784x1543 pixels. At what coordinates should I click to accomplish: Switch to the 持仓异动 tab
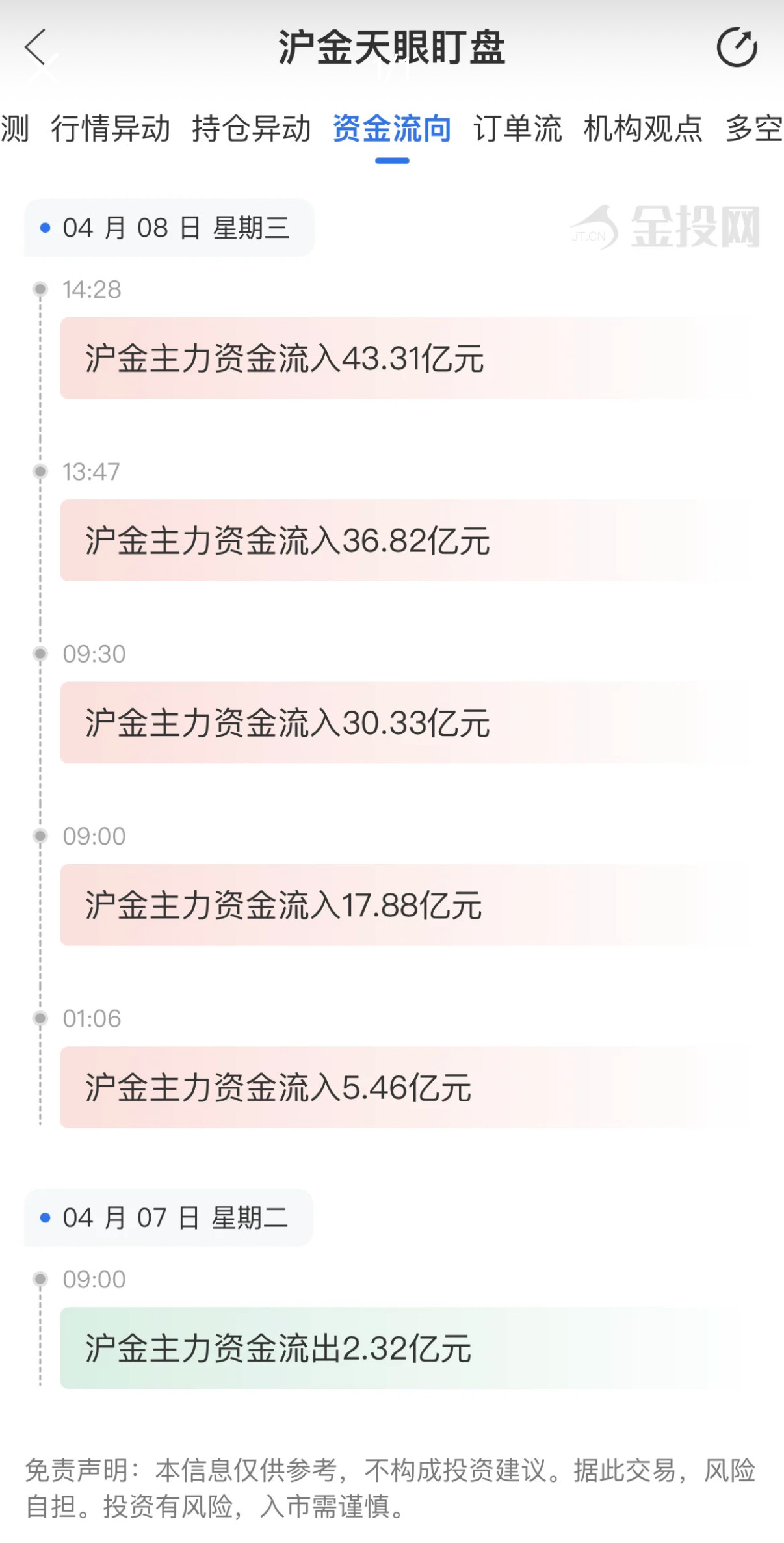pyautogui.click(x=252, y=128)
